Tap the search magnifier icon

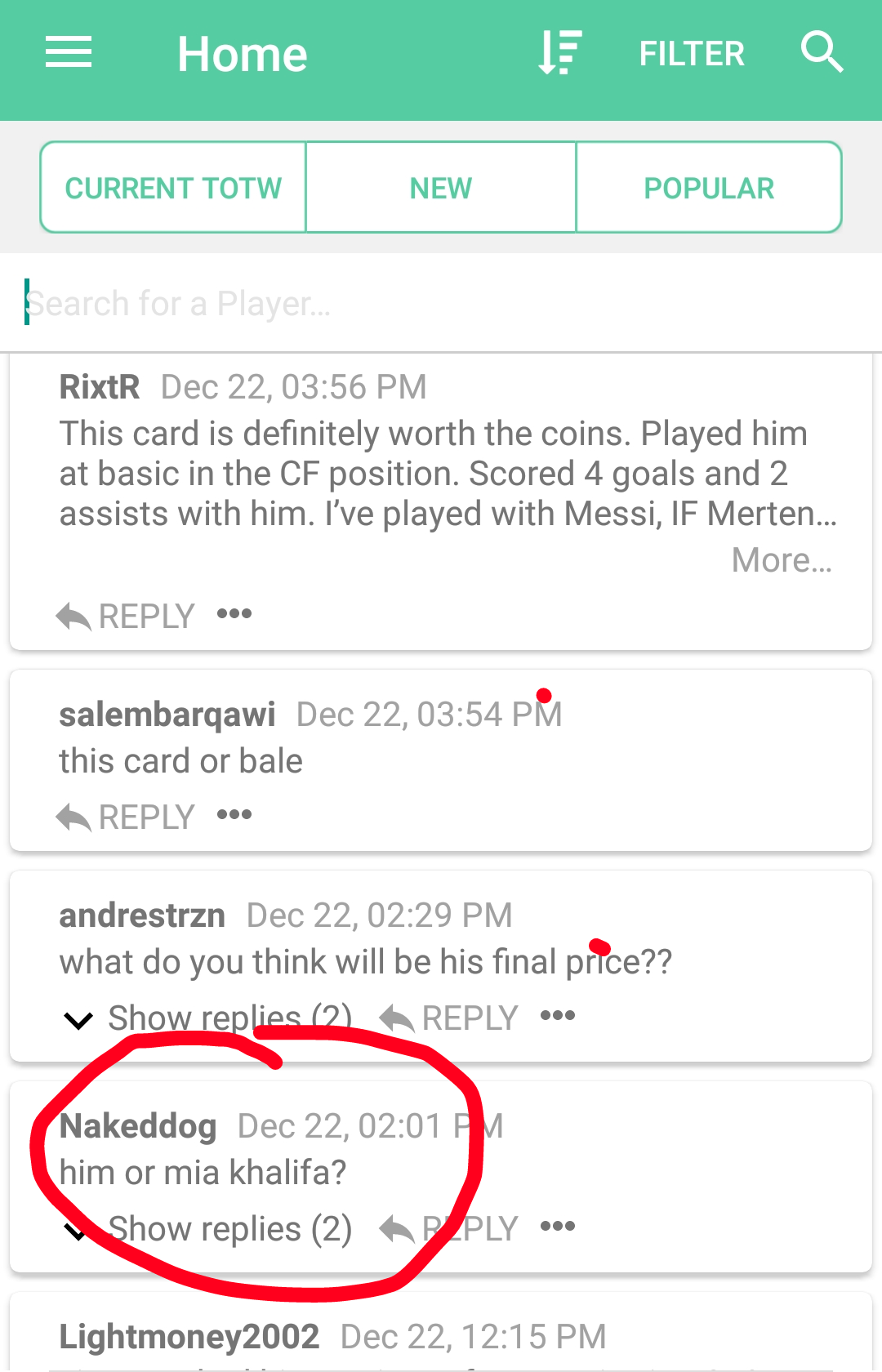(x=822, y=53)
